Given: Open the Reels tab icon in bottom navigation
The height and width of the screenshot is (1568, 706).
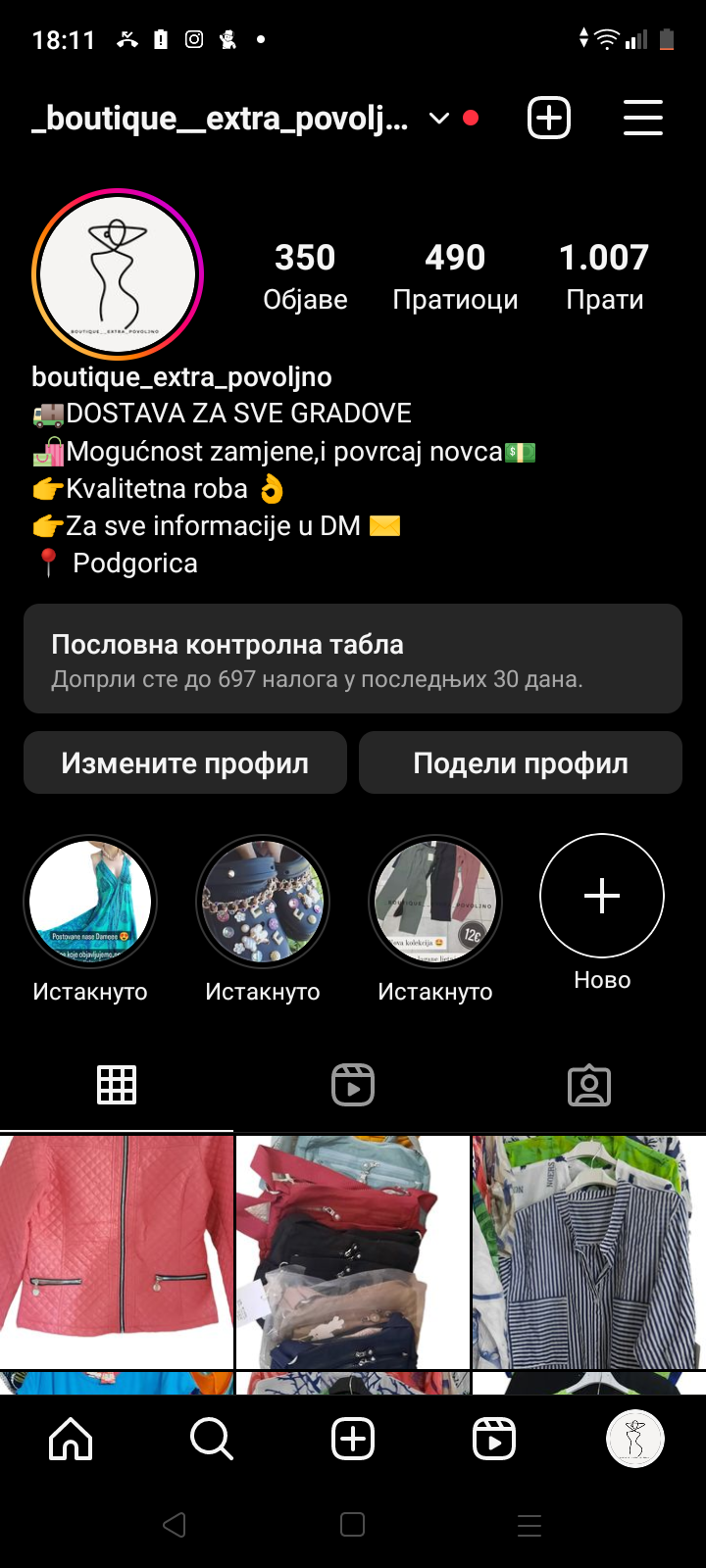Looking at the screenshot, I should pyautogui.click(x=493, y=1438).
